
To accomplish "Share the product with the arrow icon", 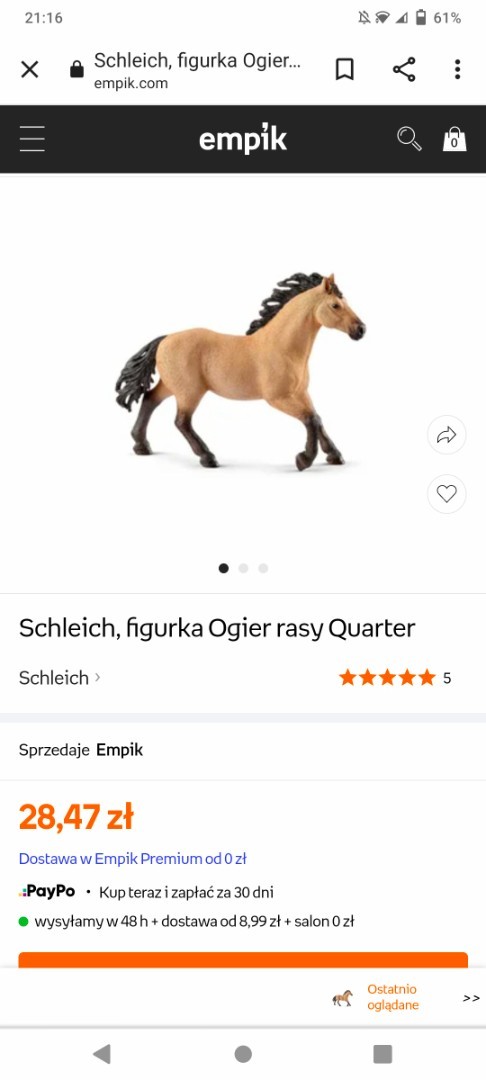I will tap(447, 435).
